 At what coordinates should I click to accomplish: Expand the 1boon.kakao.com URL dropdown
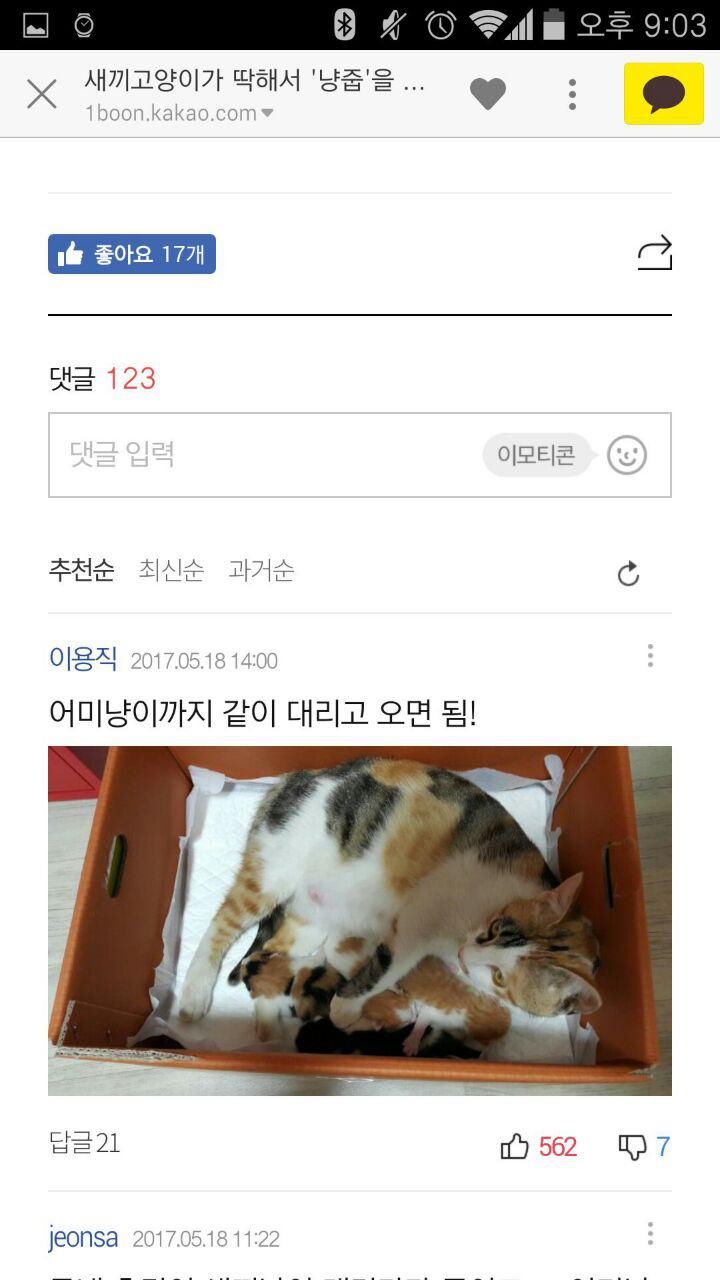click(267, 113)
